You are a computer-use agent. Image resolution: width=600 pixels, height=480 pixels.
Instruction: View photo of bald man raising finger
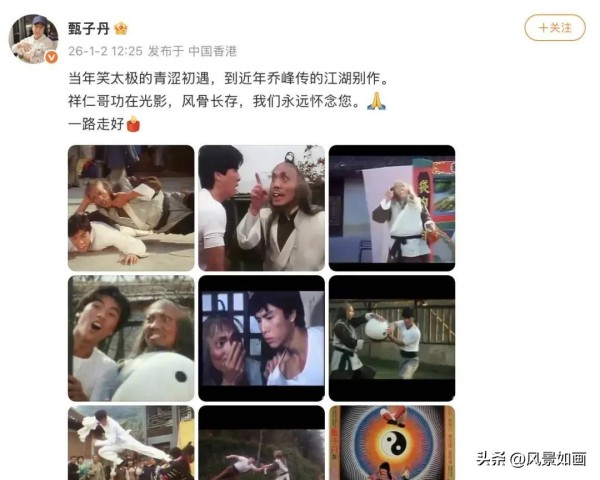pyautogui.click(x=261, y=207)
